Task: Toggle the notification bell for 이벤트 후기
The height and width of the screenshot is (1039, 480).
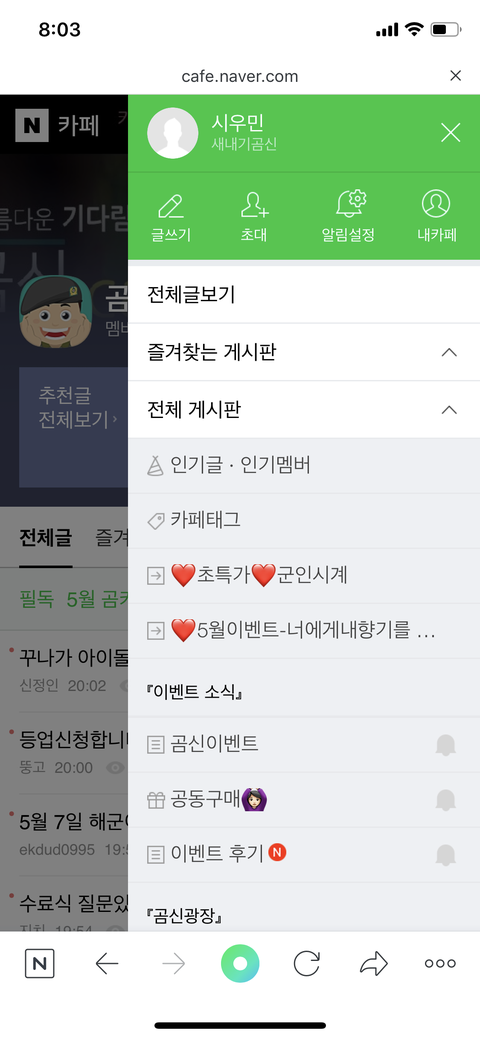Action: click(446, 855)
